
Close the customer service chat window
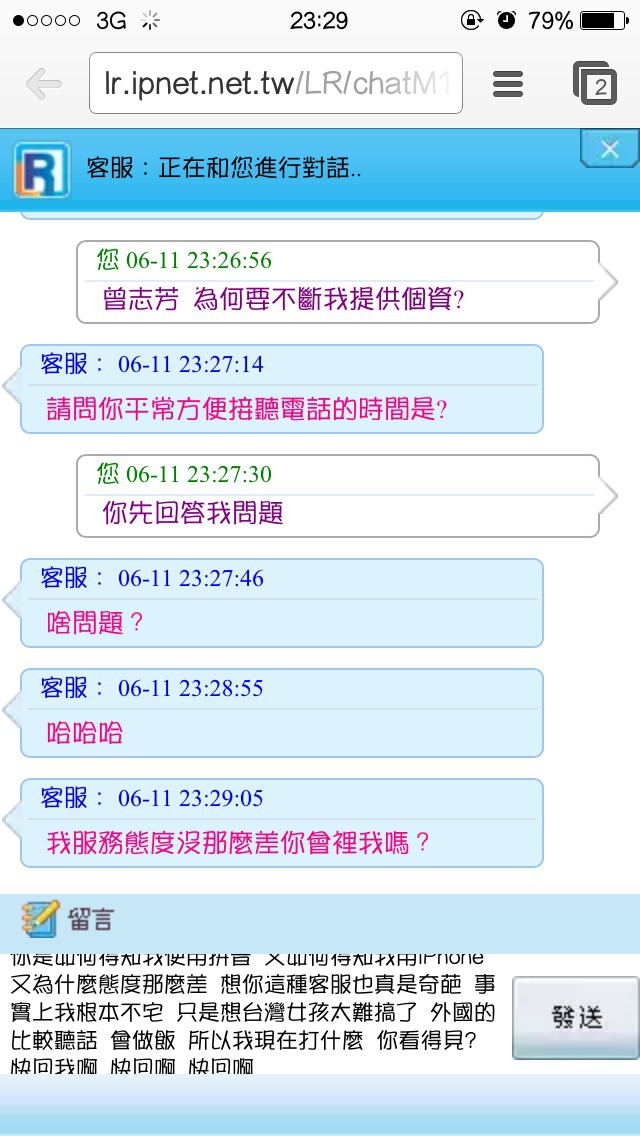click(610, 149)
